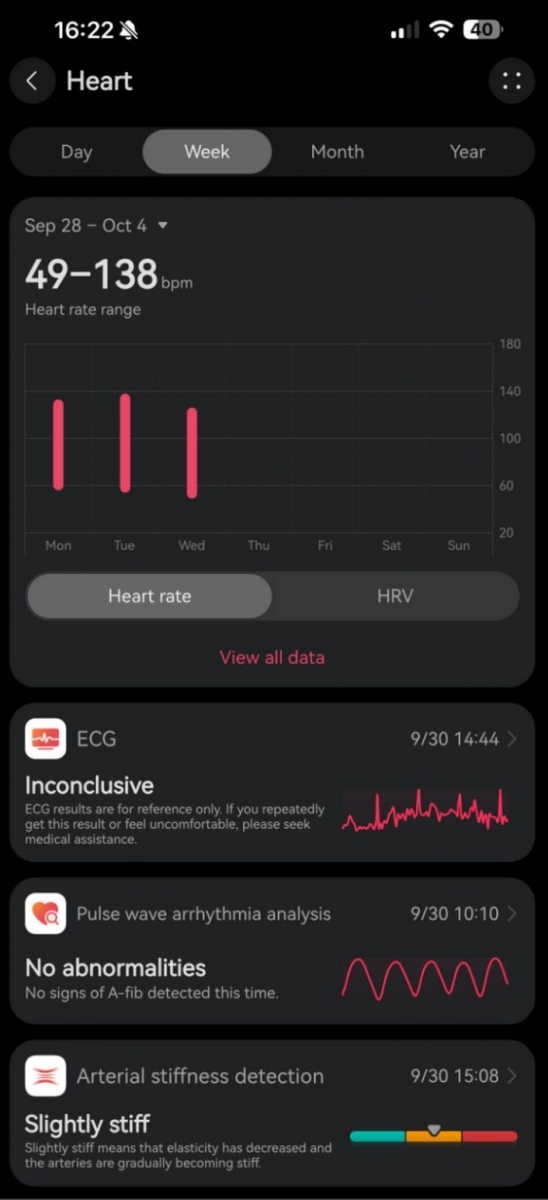548x1200 pixels.
Task: Open View all data link
Action: (272, 657)
